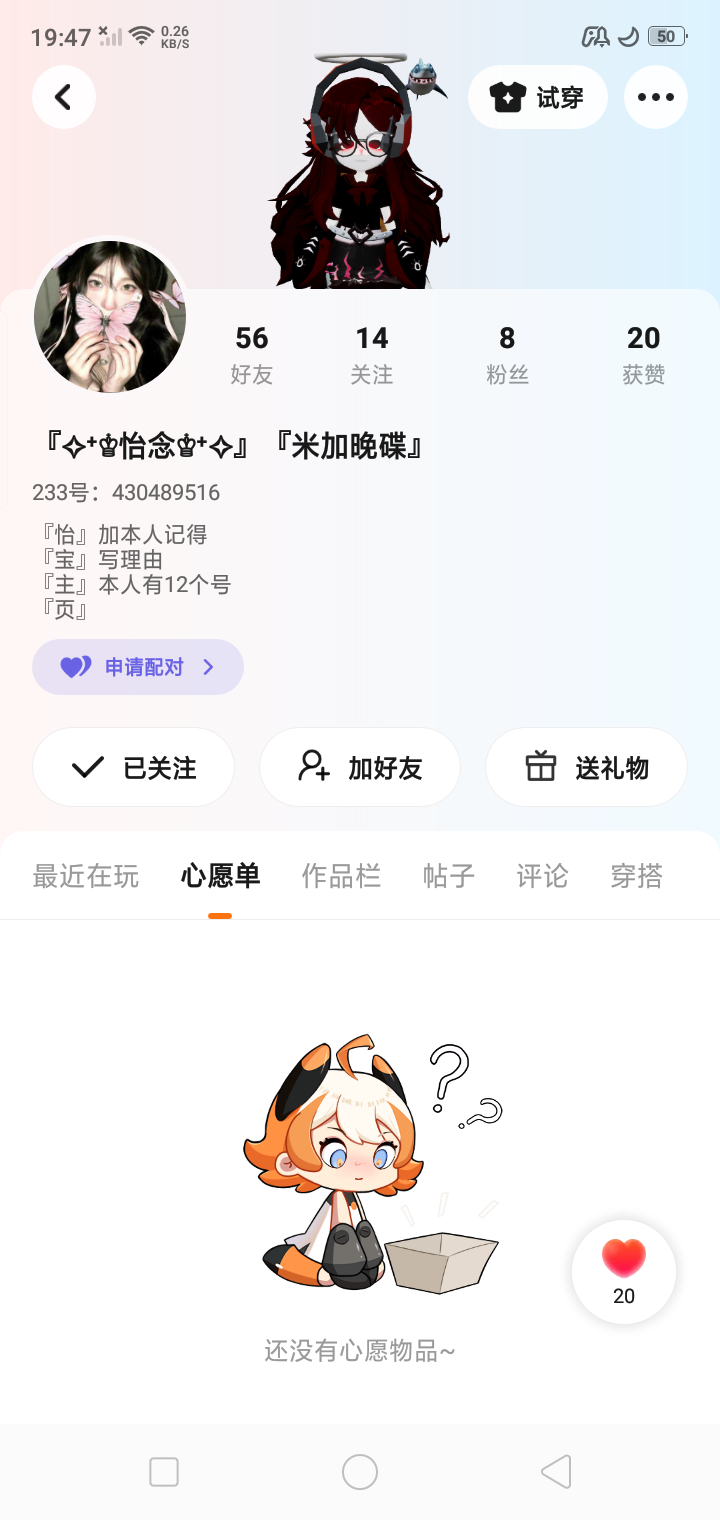Switch to the 最近在玩 tab

[x=86, y=877]
